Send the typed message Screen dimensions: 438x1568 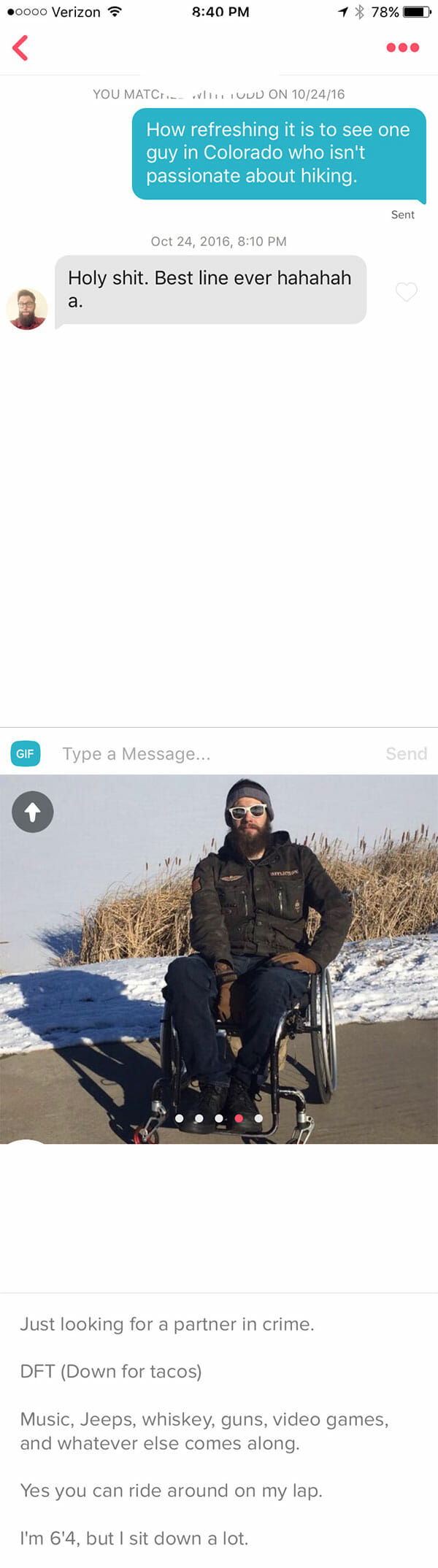406,753
